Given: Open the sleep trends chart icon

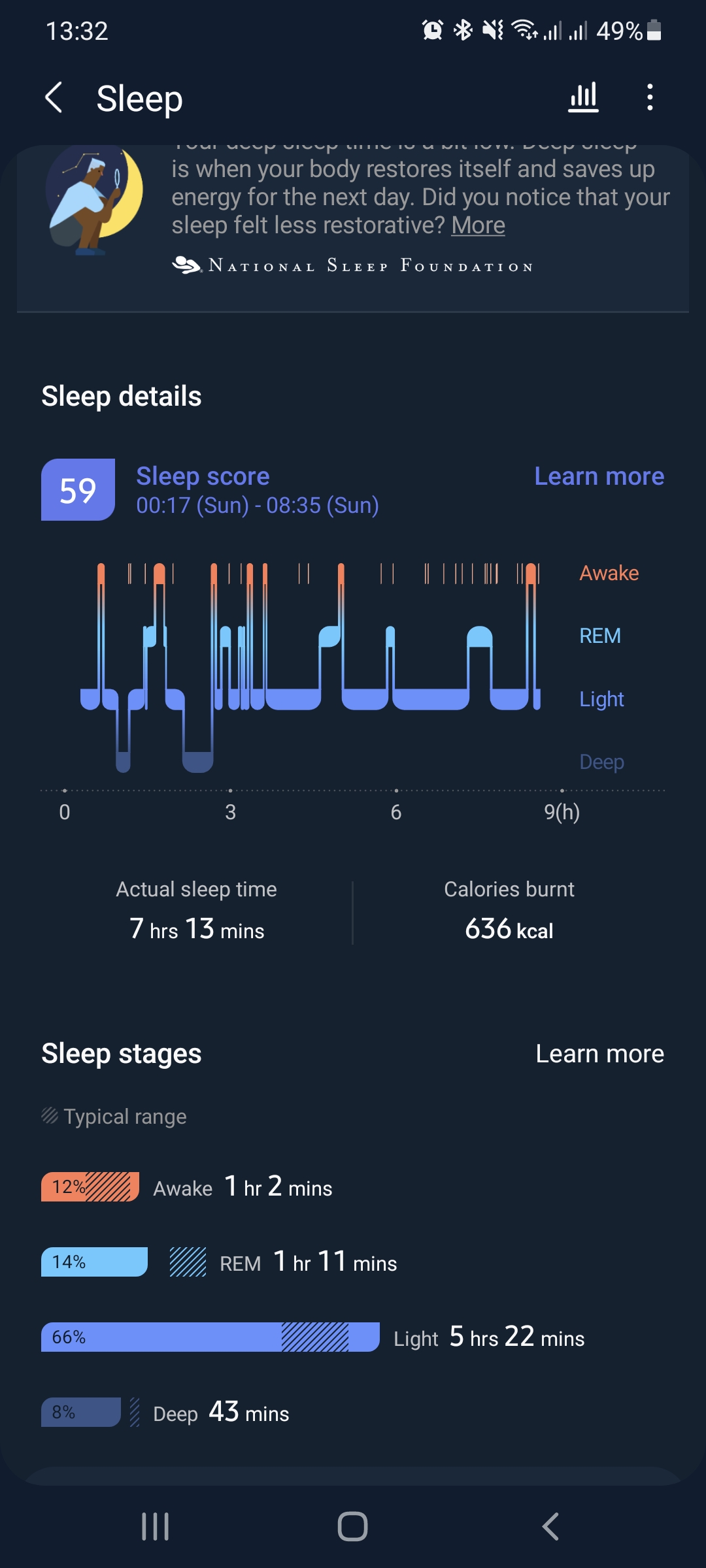Looking at the screenshot, I should point(583,97).
